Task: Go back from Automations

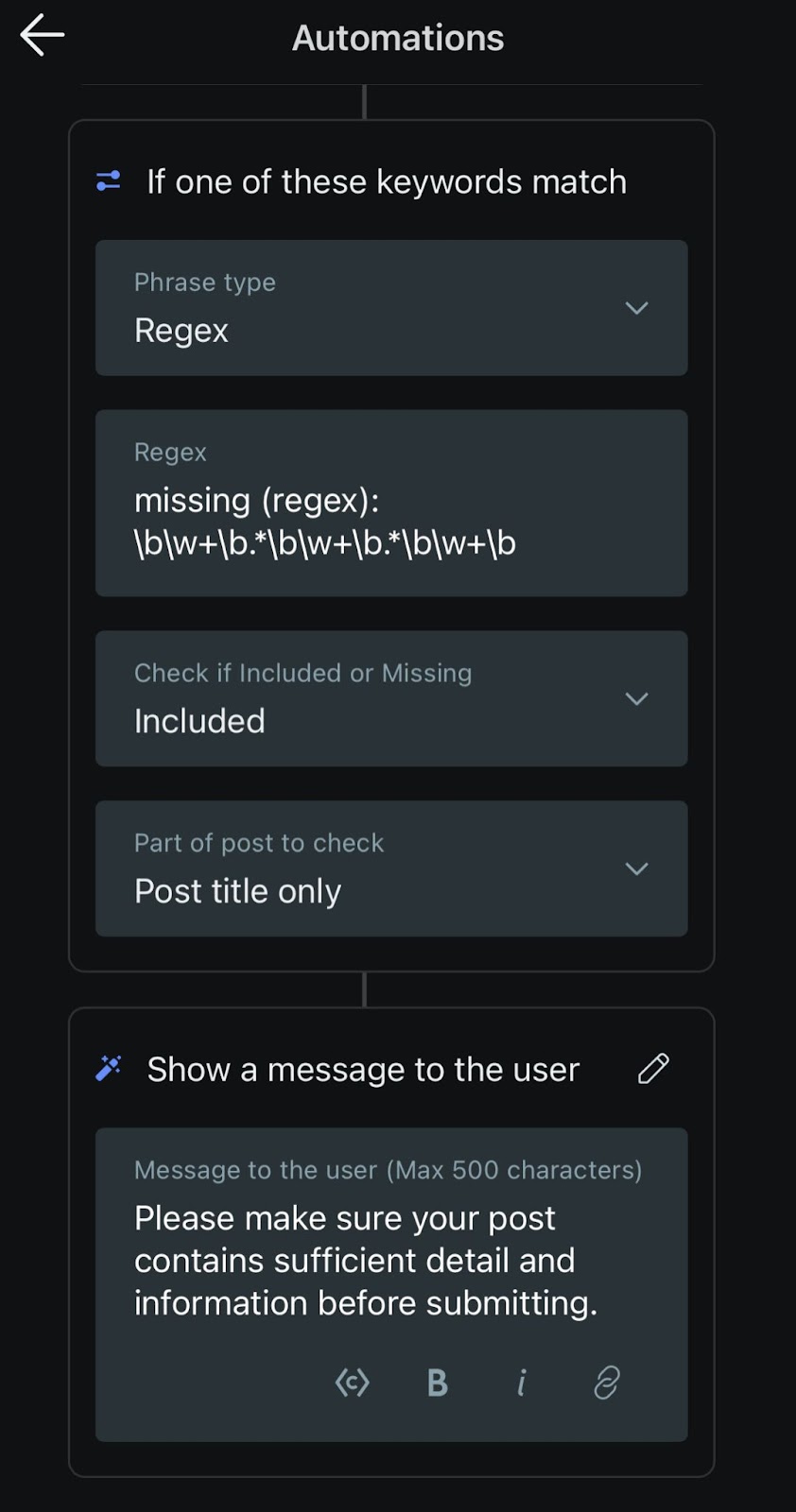Action: 42,36
